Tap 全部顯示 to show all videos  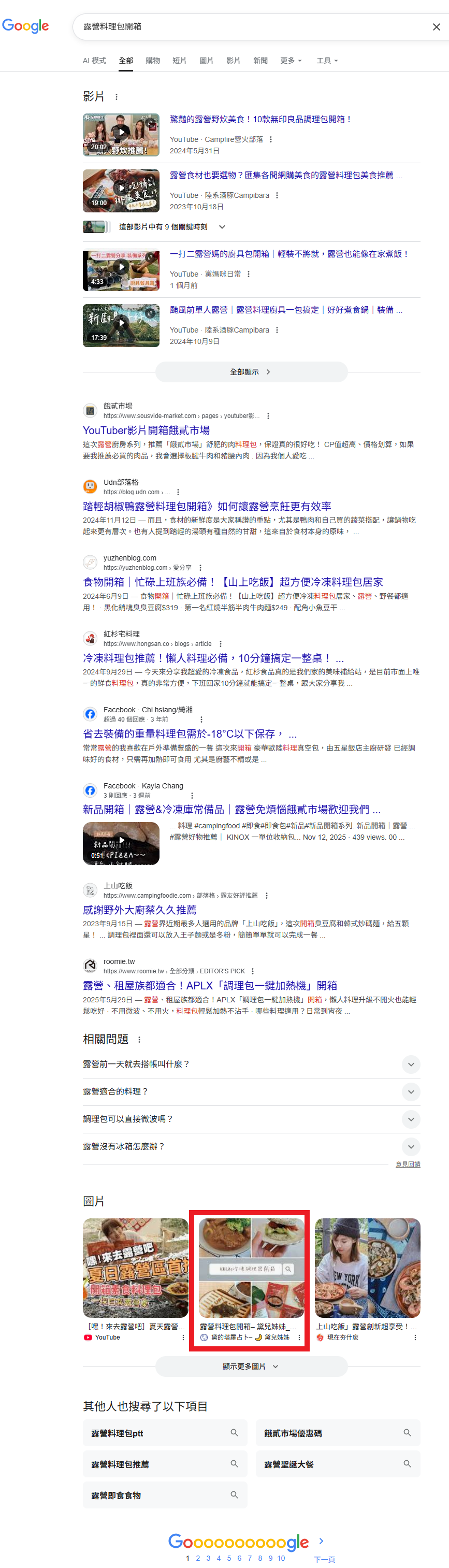251,372
